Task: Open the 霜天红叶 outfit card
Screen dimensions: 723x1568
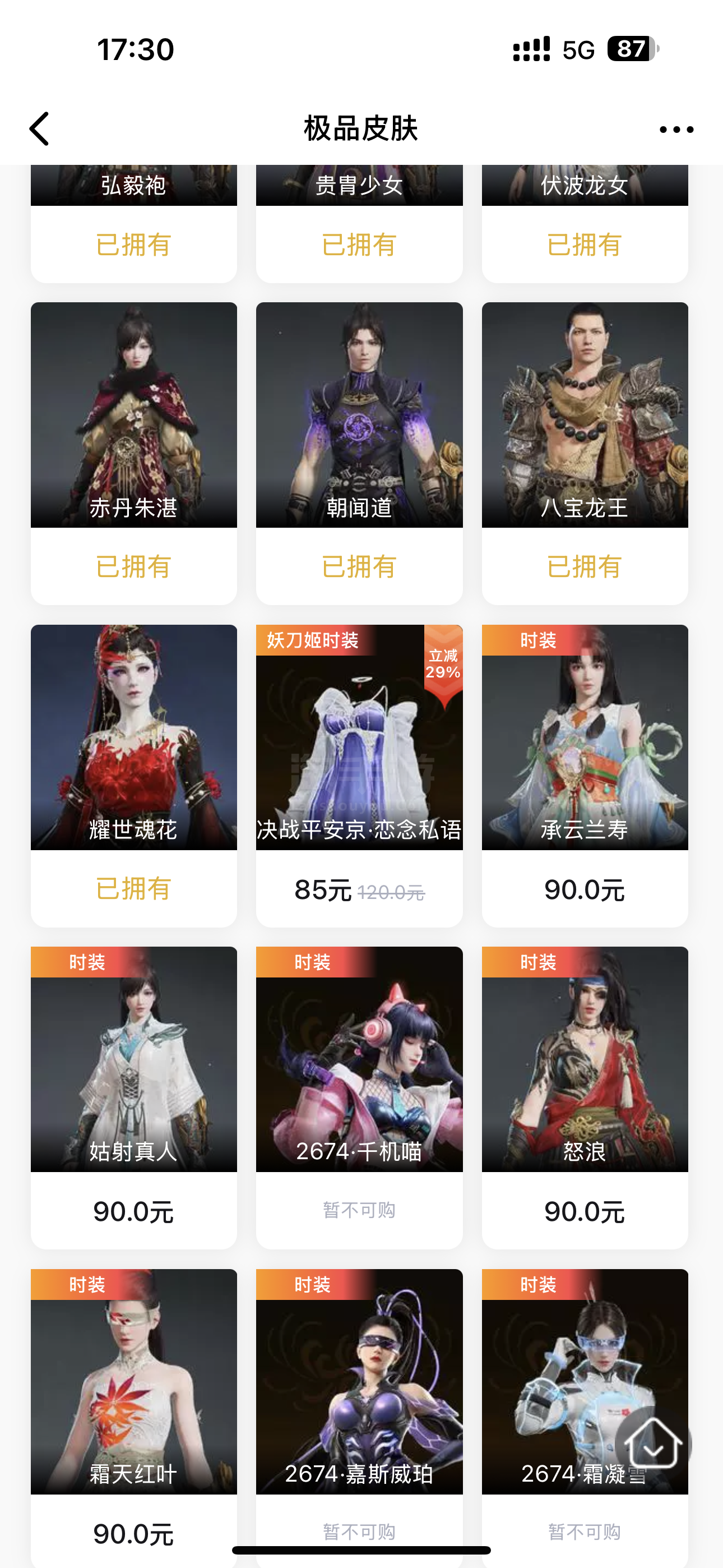Action: pyautogui.click(x=134, y=1394)
